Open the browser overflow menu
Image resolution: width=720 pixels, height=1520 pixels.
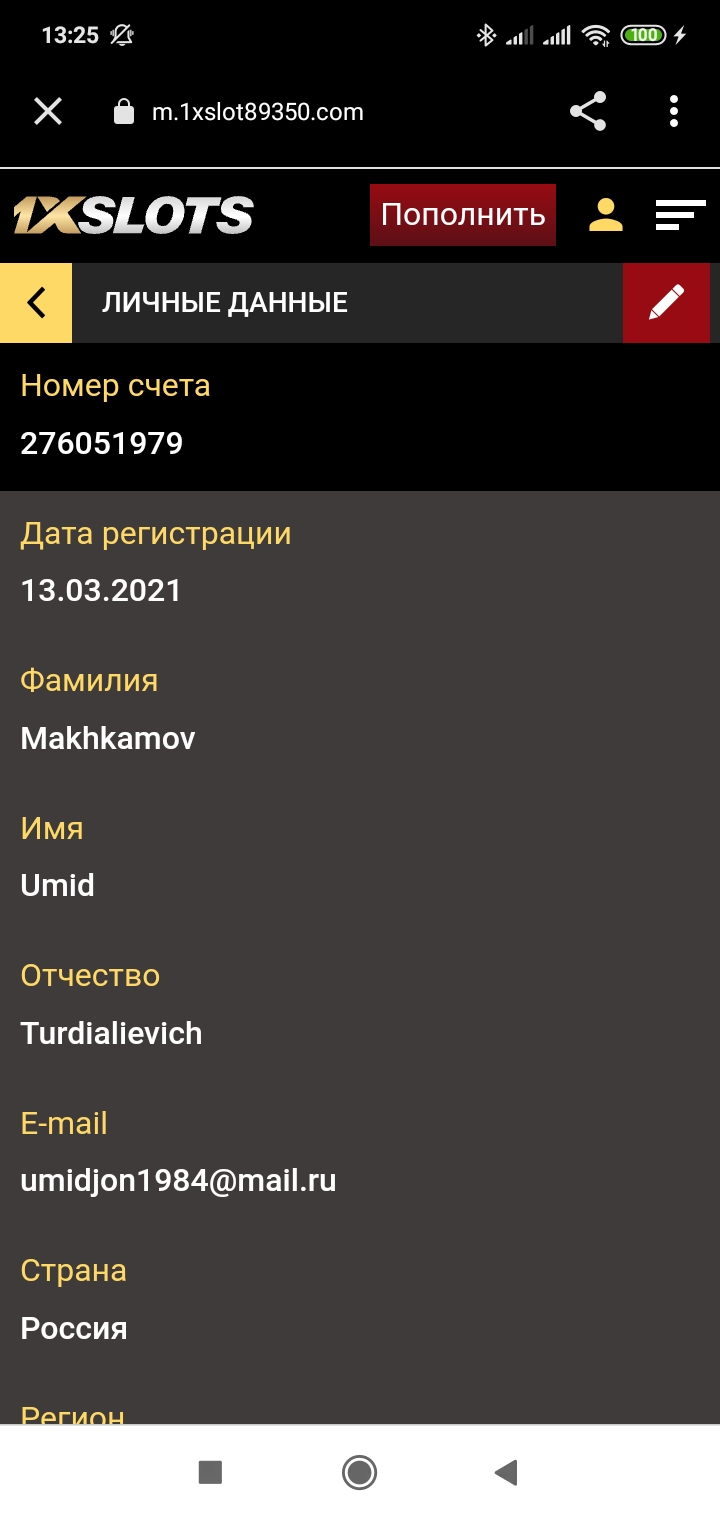click(674, 112)
